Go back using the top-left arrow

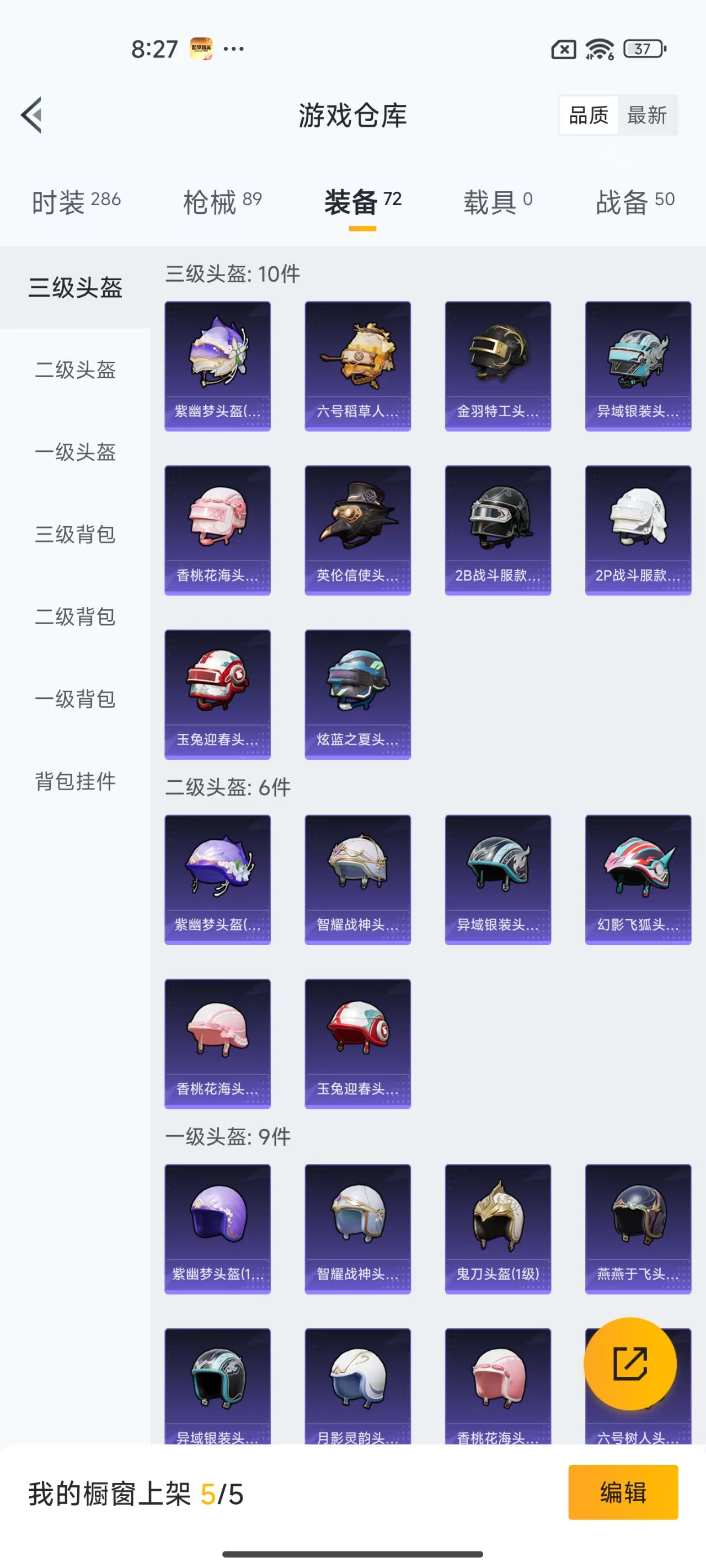pos(31,115)
